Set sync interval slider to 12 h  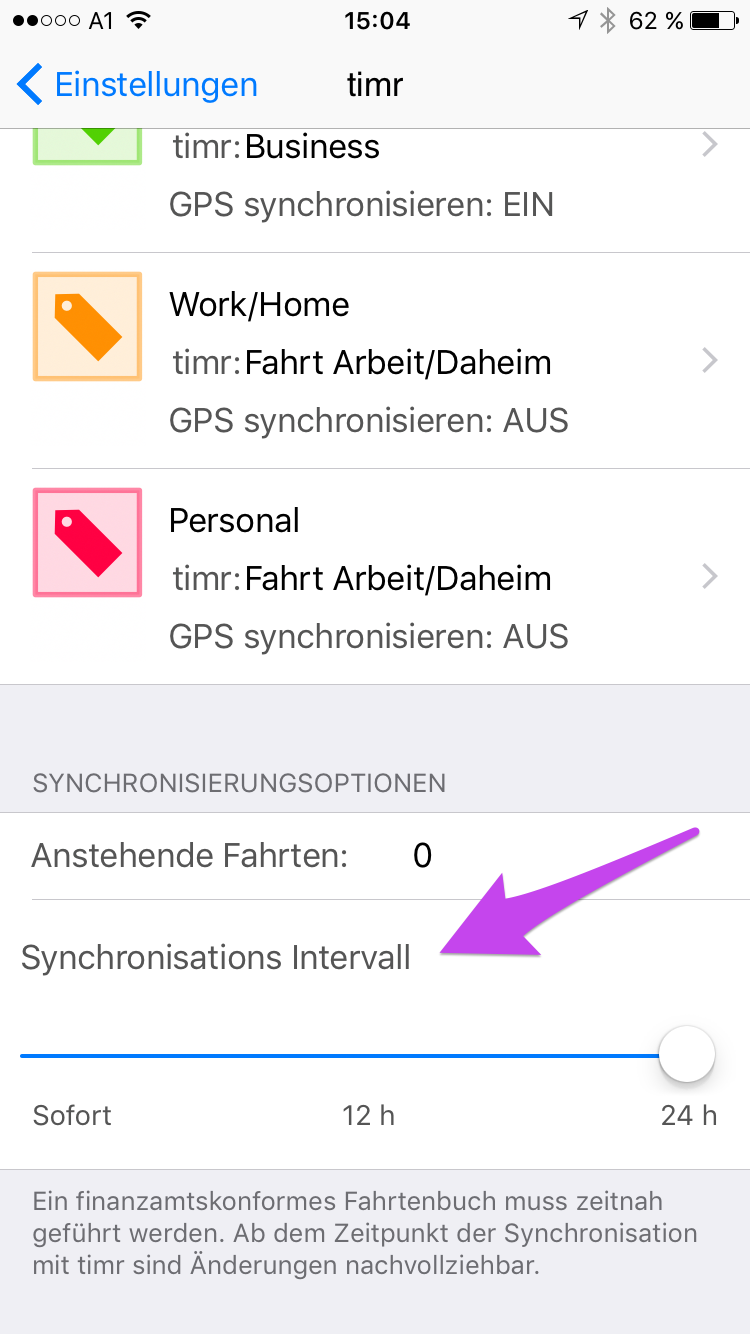(x=368, y=1055)
